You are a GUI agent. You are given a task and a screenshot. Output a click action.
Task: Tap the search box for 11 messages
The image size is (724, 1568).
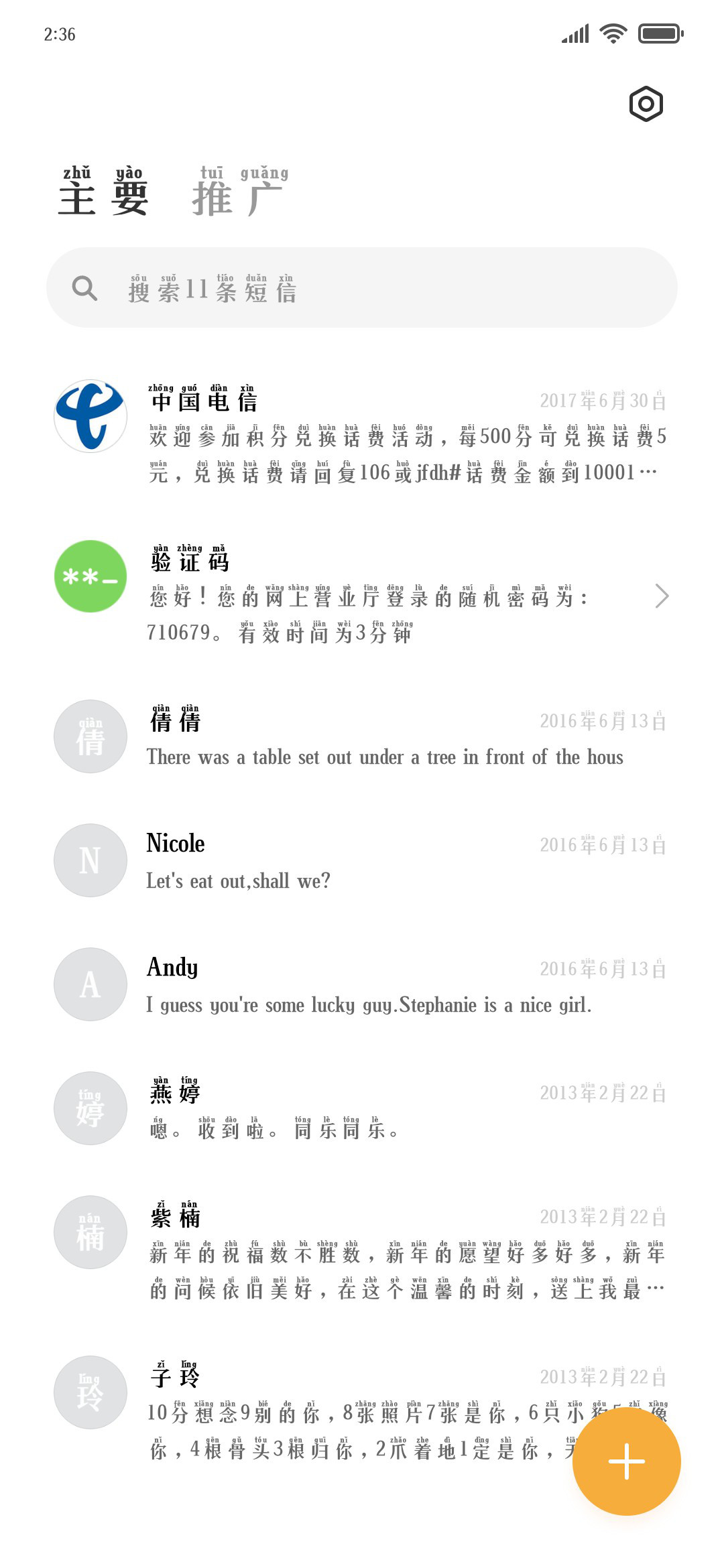pyautogui.click(x=362, y=287)
